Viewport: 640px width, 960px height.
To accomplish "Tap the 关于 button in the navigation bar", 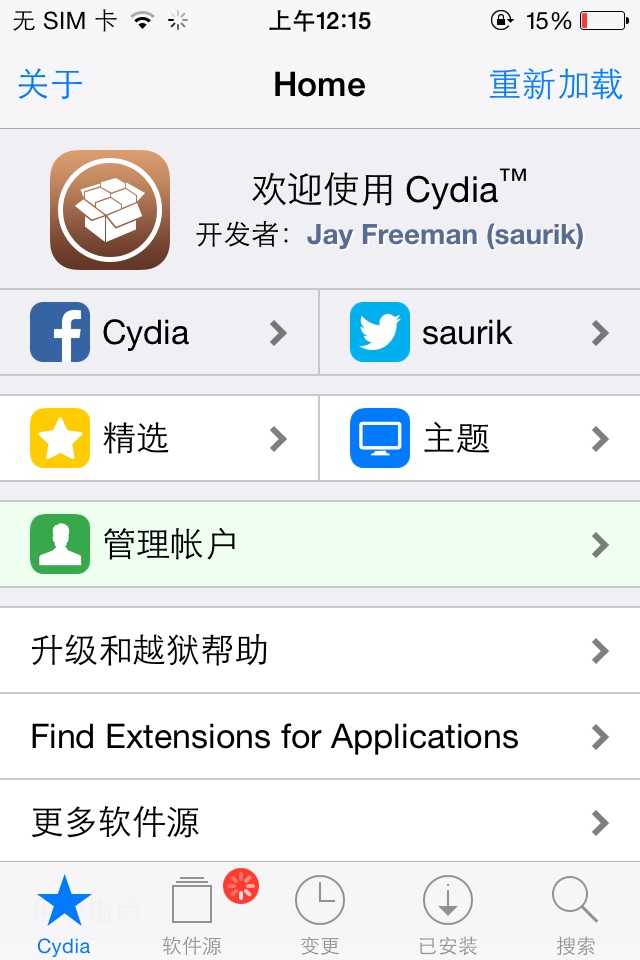I will pyautogui.click(x=50, y=85).
